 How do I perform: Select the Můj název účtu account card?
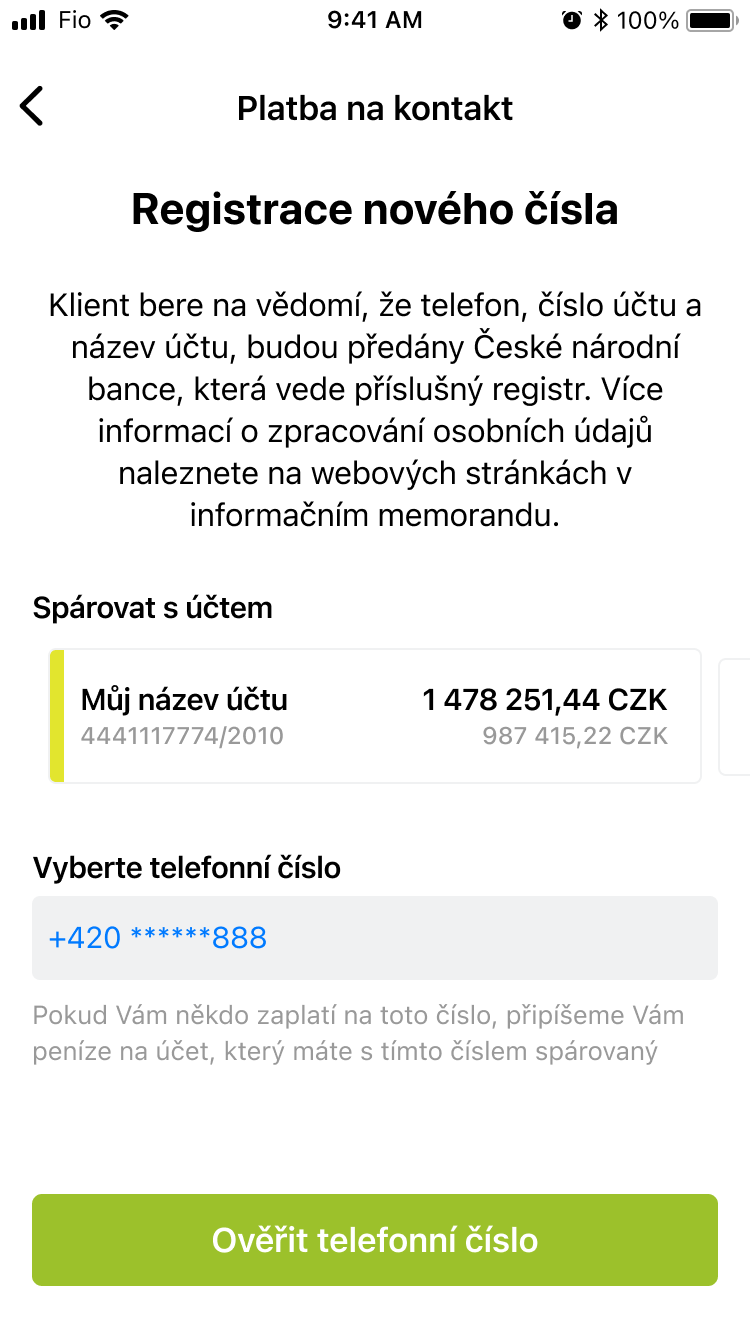pos(375,716)
